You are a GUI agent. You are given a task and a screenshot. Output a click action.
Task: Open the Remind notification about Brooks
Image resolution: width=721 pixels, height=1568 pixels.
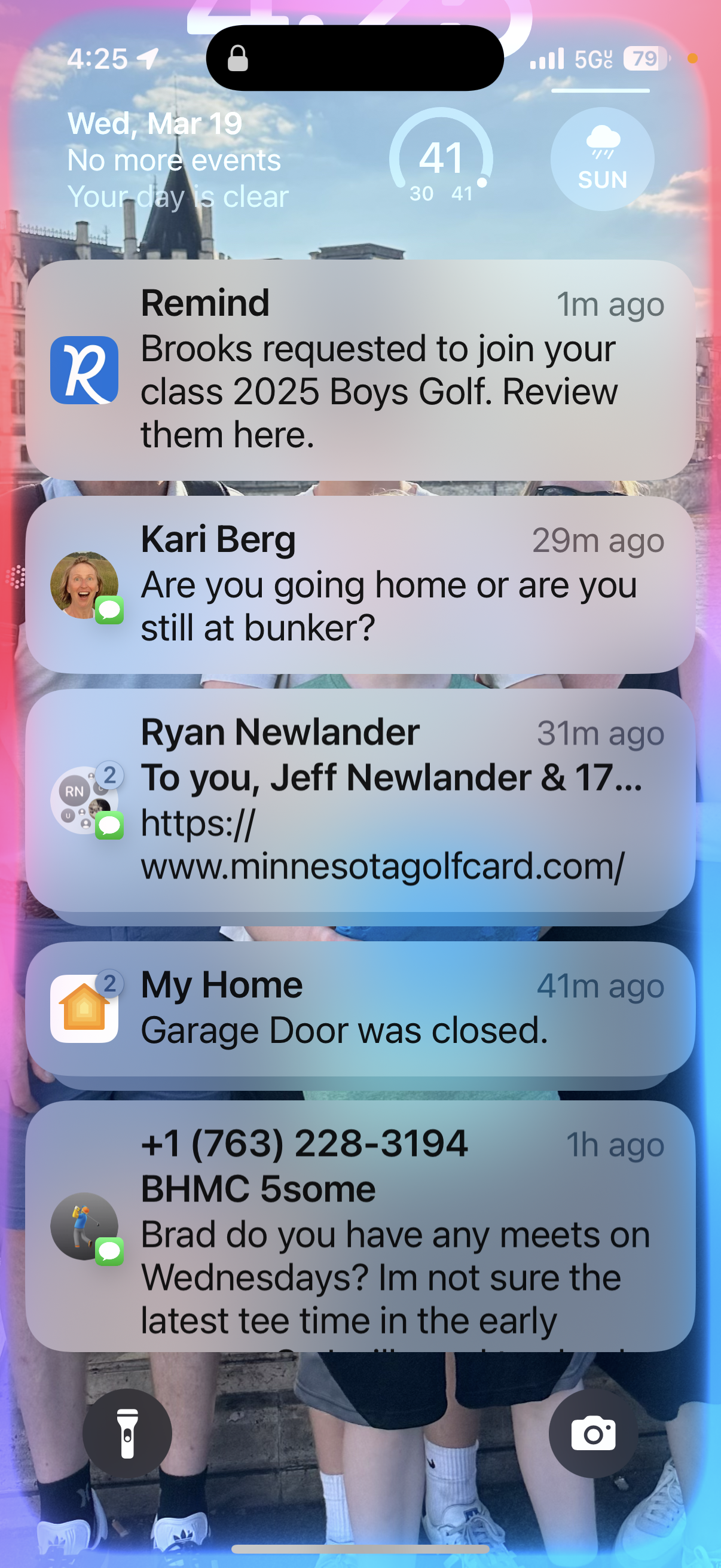tap(360, 370)
